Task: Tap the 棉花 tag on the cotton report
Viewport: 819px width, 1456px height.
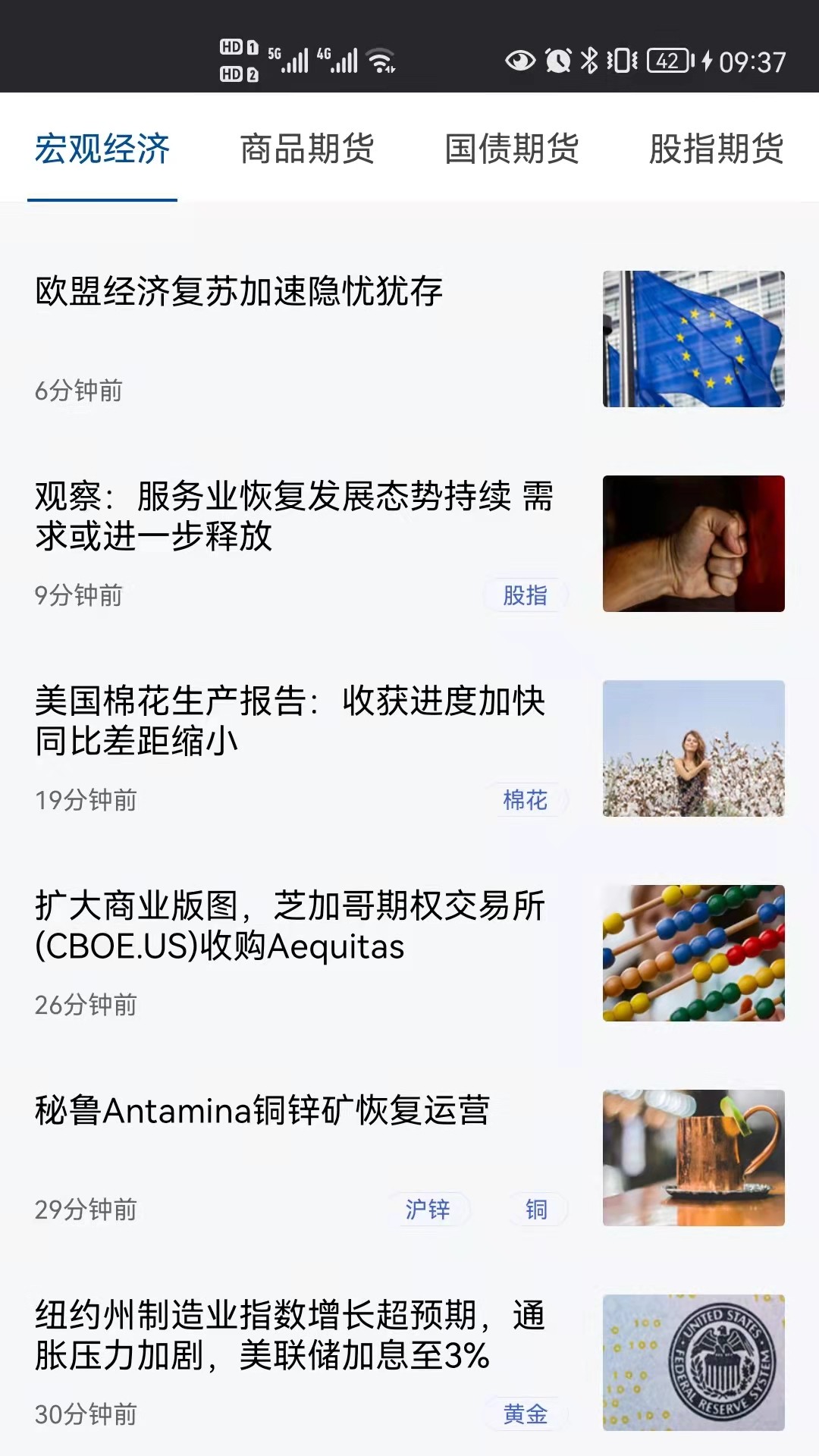Action: pyautogui.click(x=526, y=801)
